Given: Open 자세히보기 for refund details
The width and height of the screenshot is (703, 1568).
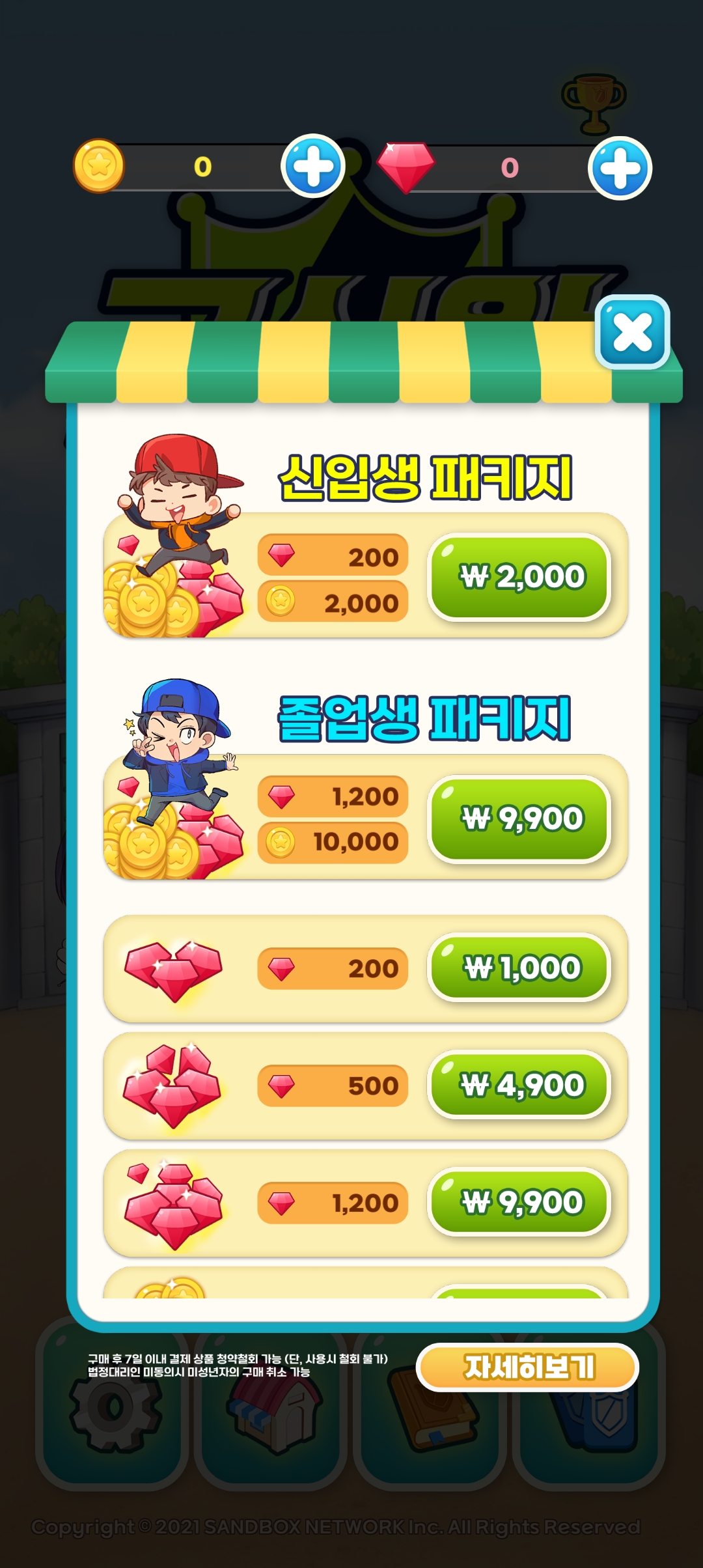Looking at the screenshot, I should pyautogui.click(x=527, y=1367).
